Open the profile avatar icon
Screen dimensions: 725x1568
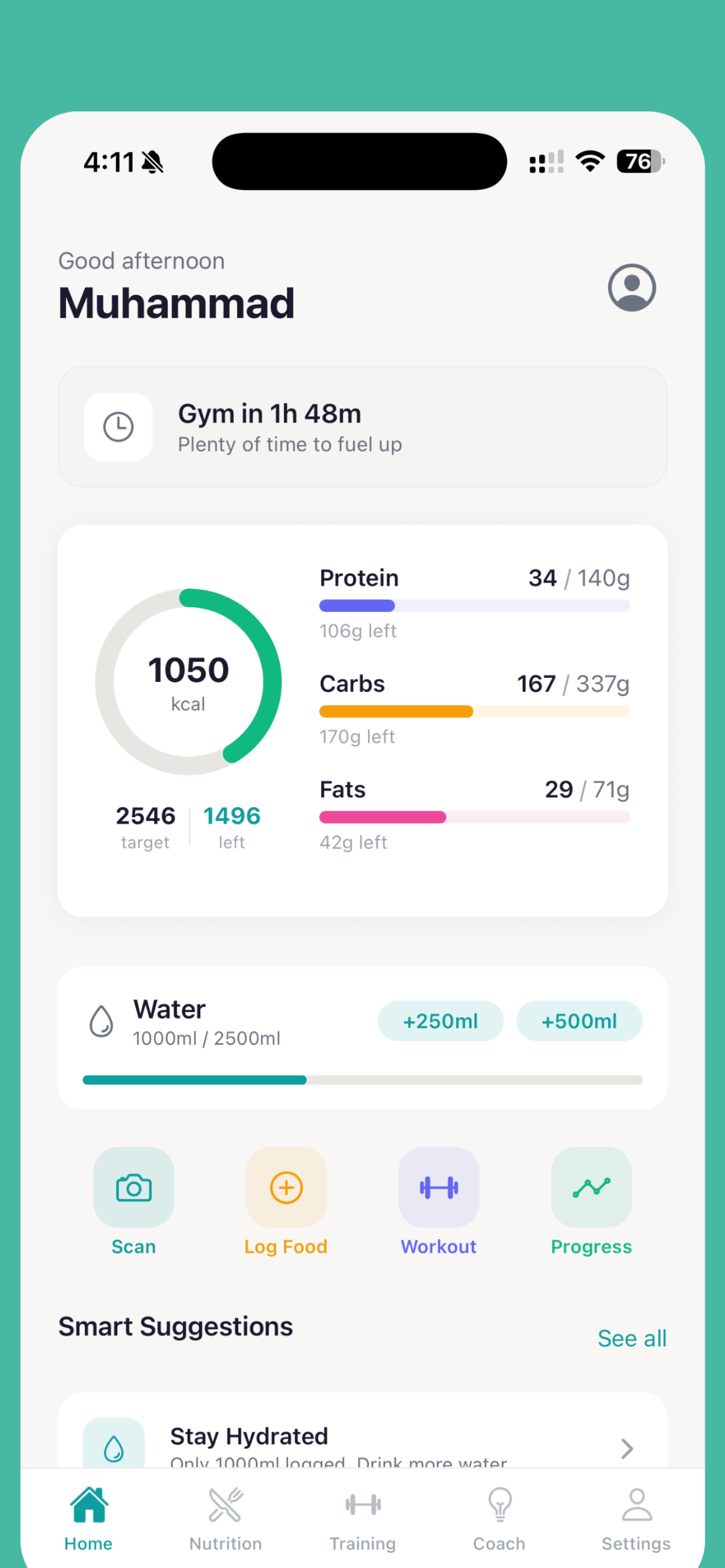[631, 288]
